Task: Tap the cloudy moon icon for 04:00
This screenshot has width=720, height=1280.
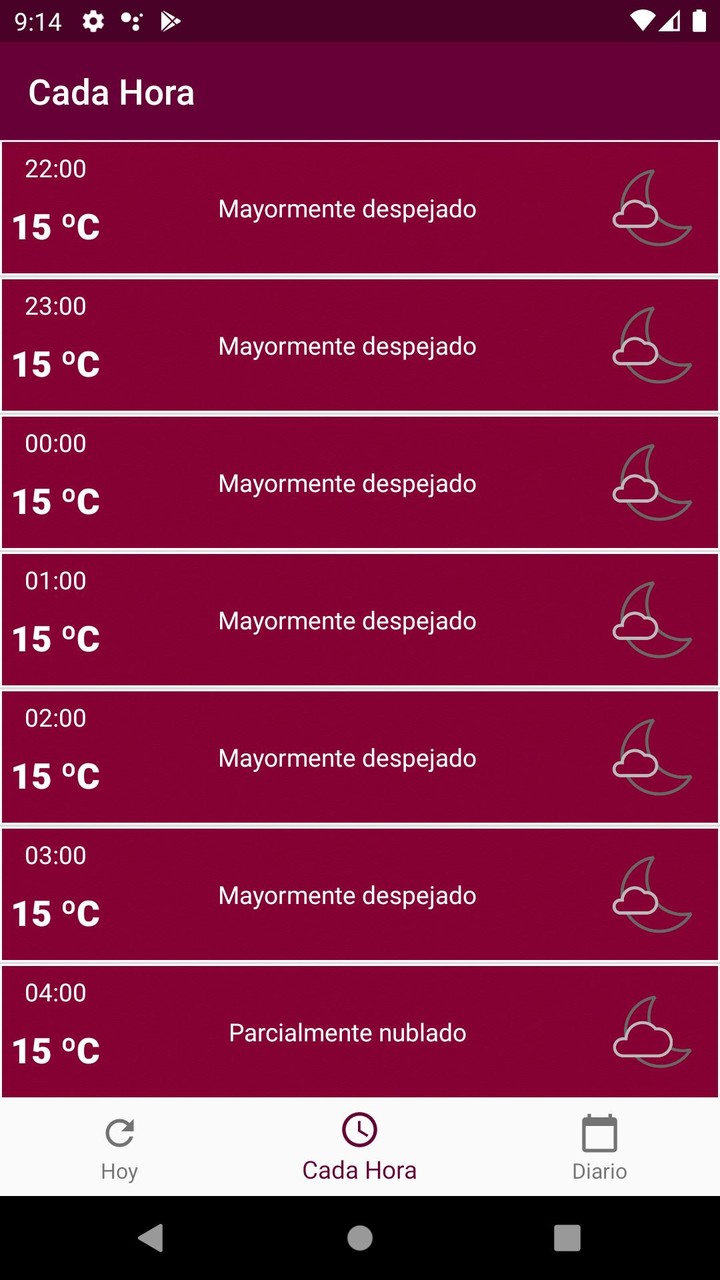Action: point(652,1033)
